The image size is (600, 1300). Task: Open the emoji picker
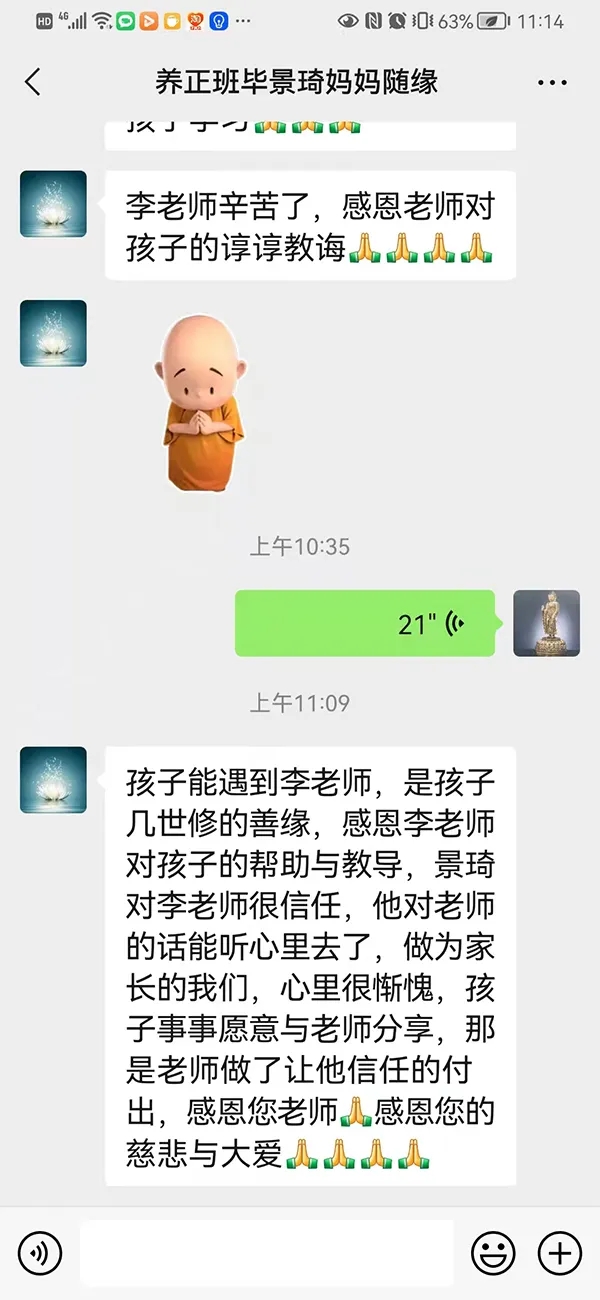pyautogui.click(x=493, y=1252)
